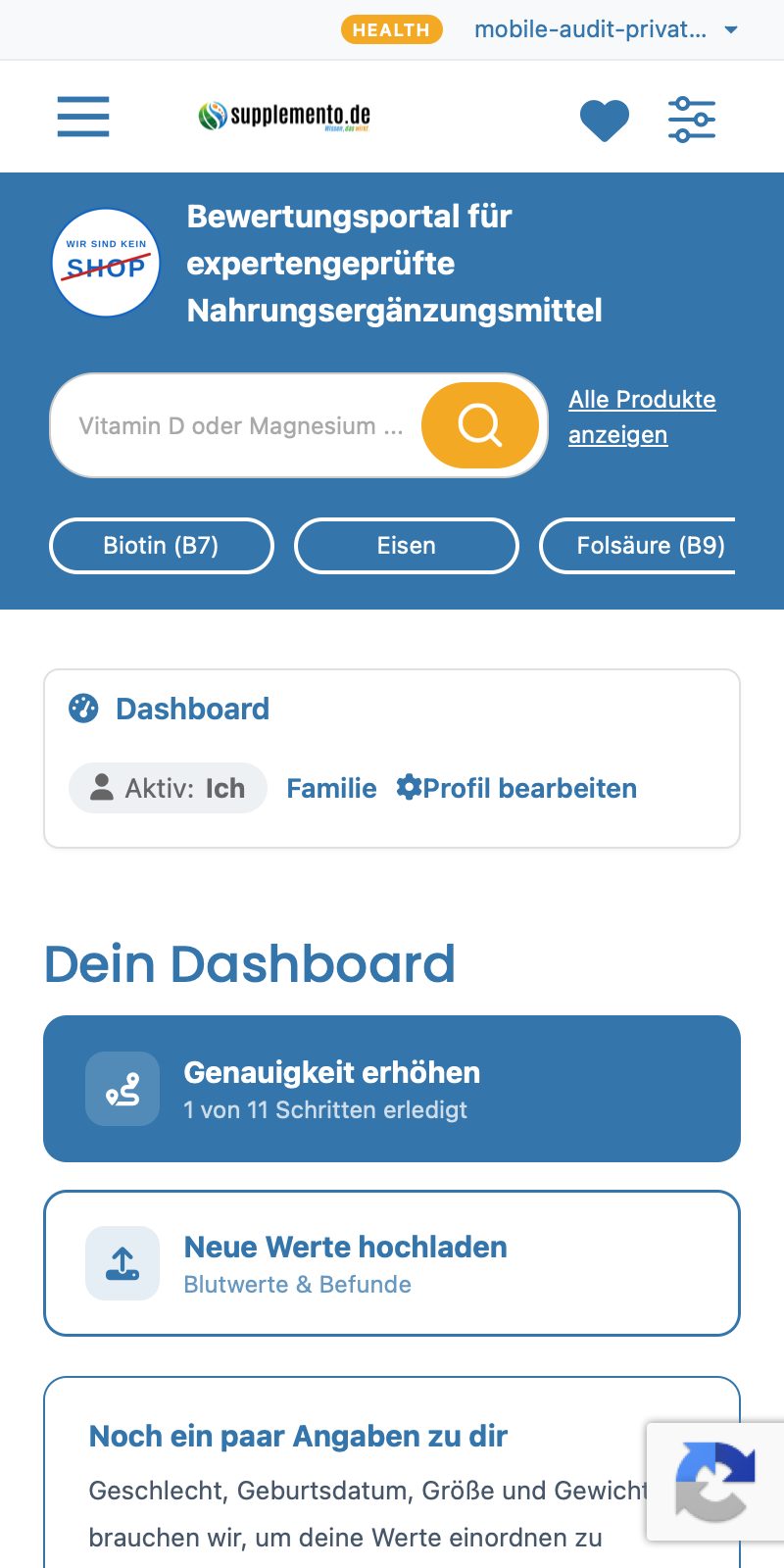This screenshot has height=1568, width=784.
Task: Tap the reCAPTCHA badge
Action: click(715, 1482)
